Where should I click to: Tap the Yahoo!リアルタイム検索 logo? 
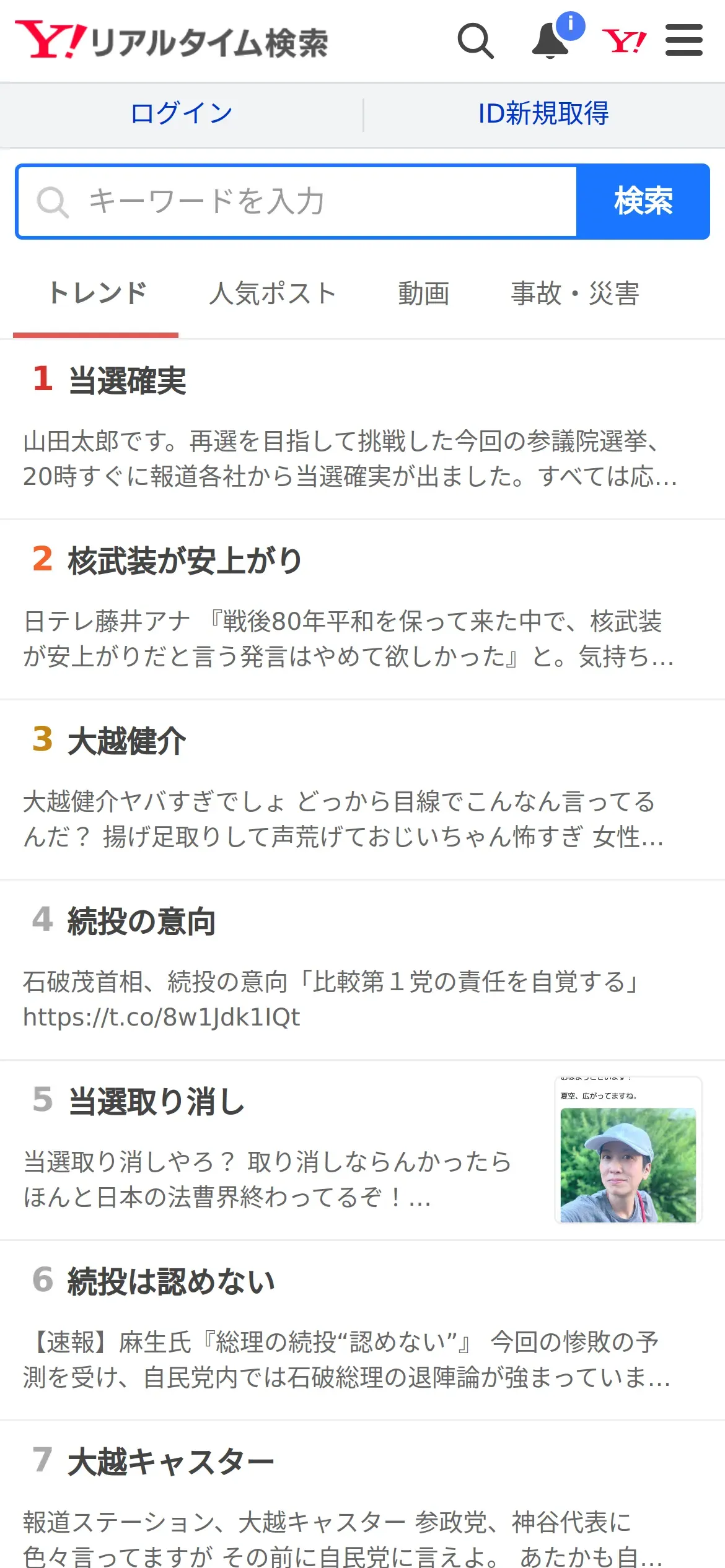(172, 40)
